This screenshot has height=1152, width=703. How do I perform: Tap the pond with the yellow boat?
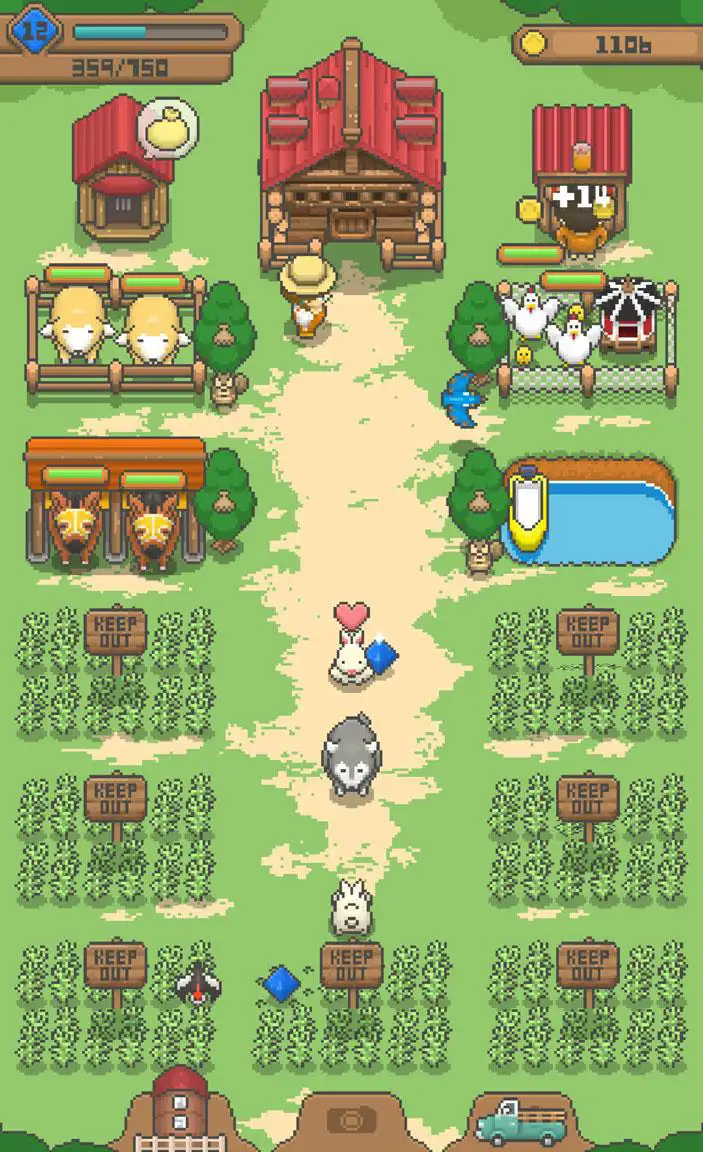(590, 510)
